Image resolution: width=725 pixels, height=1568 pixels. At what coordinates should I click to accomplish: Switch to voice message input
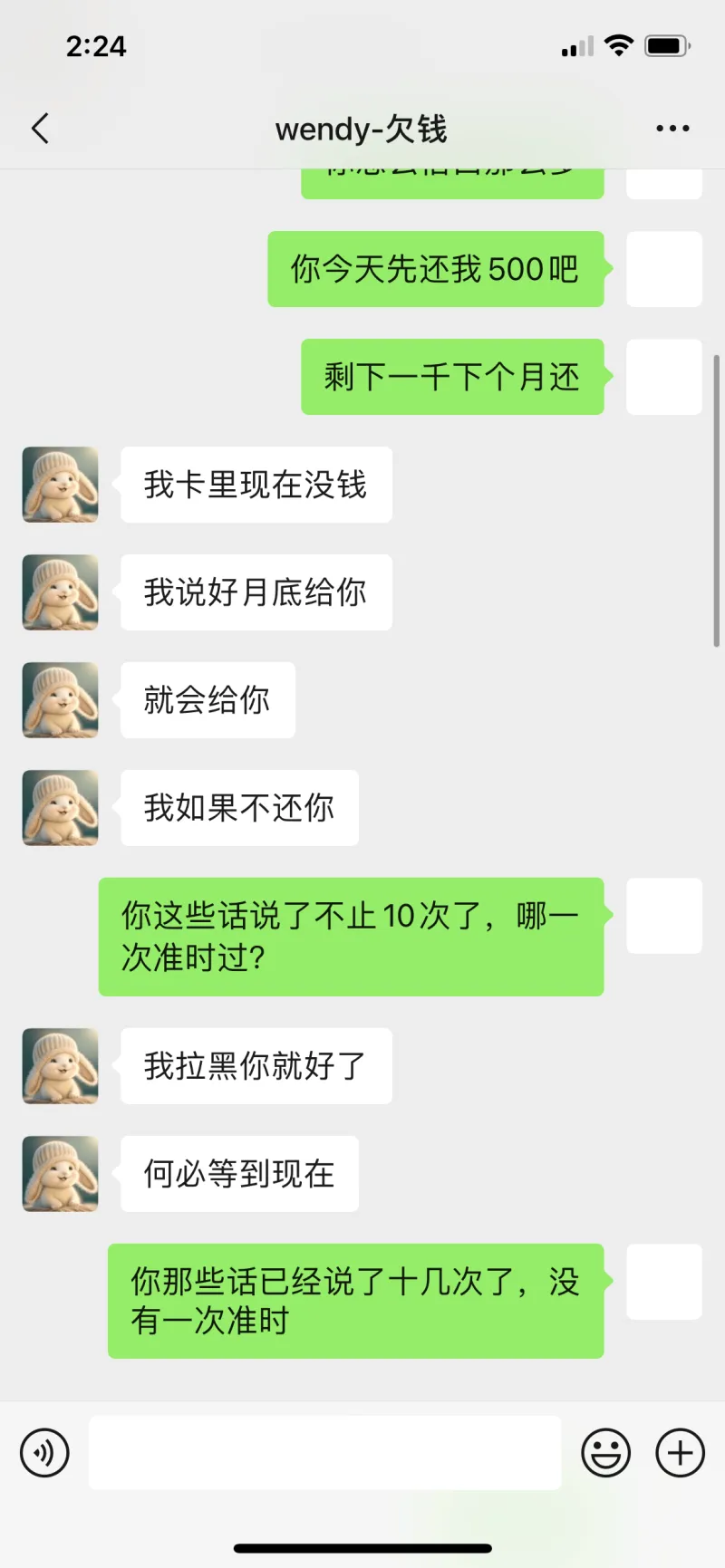click(x=44, y=1453)
